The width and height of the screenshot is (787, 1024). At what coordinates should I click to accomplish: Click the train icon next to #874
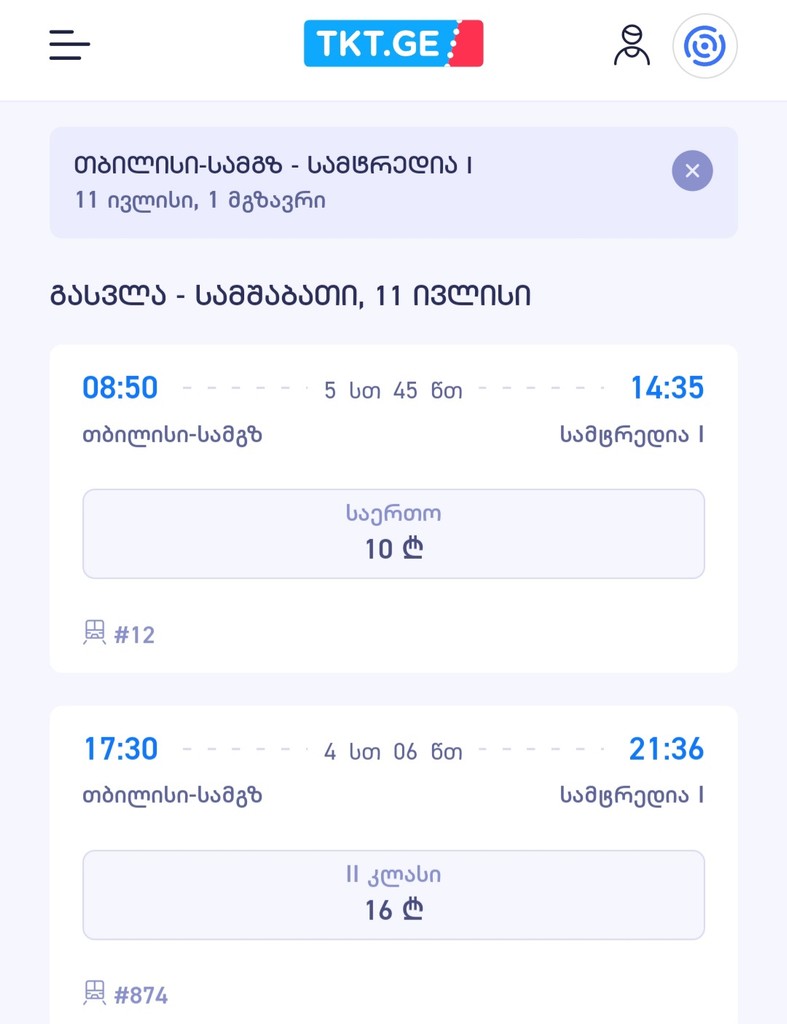95,993
